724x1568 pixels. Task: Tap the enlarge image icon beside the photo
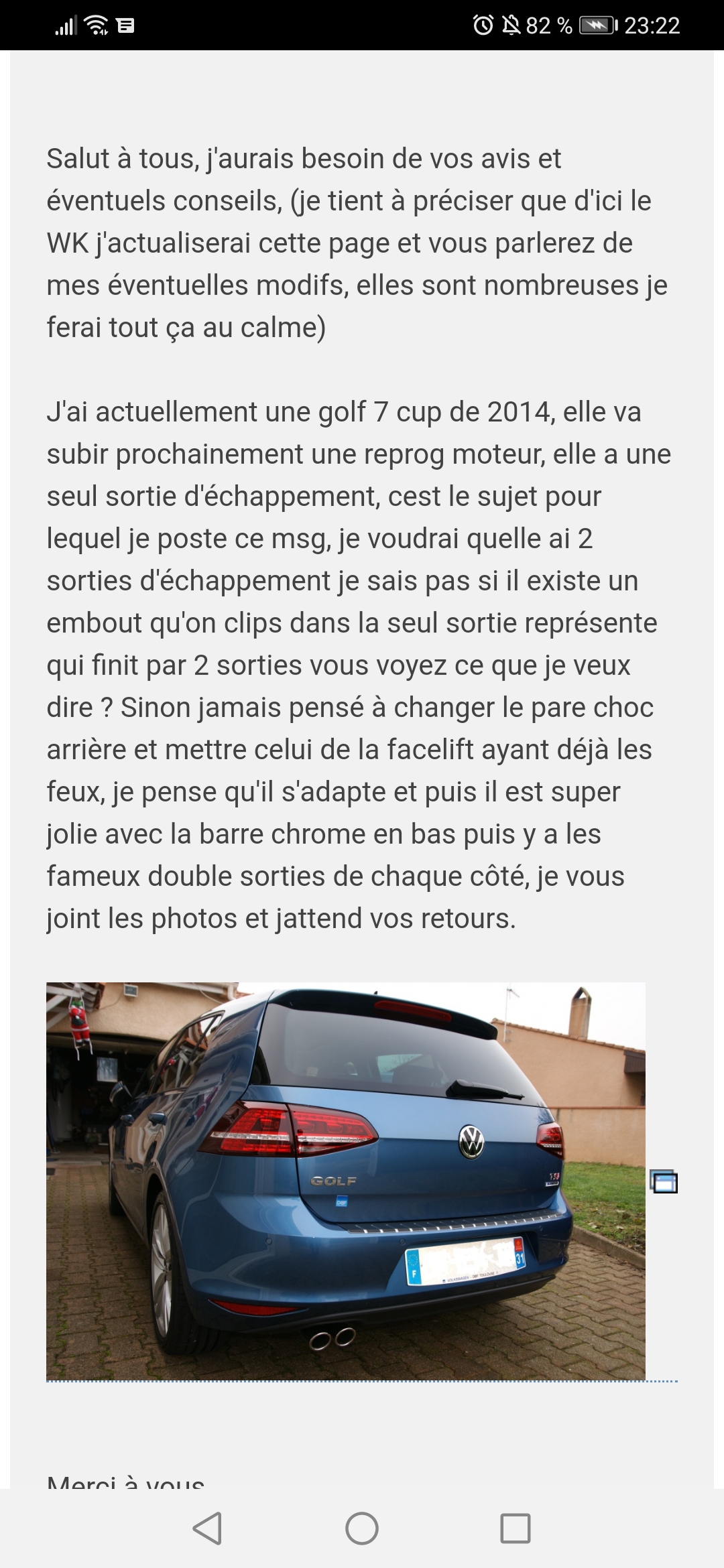coord(664,1181)
